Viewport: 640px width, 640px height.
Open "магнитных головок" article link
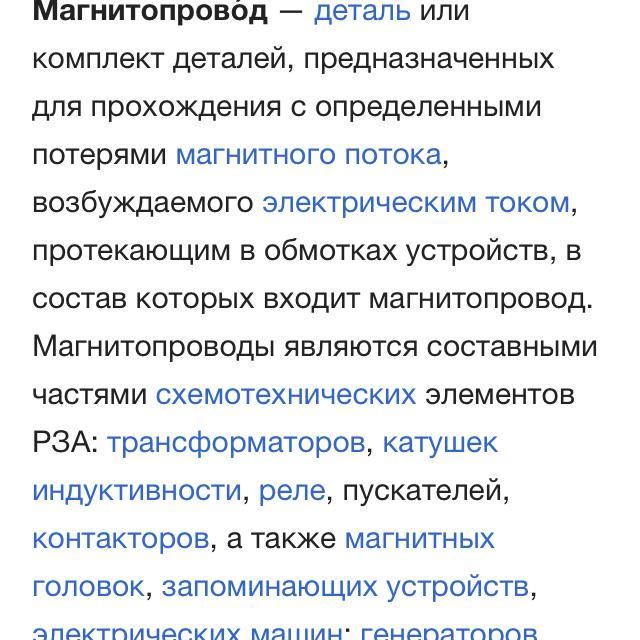pyautogui.click(x=418, y=538)
